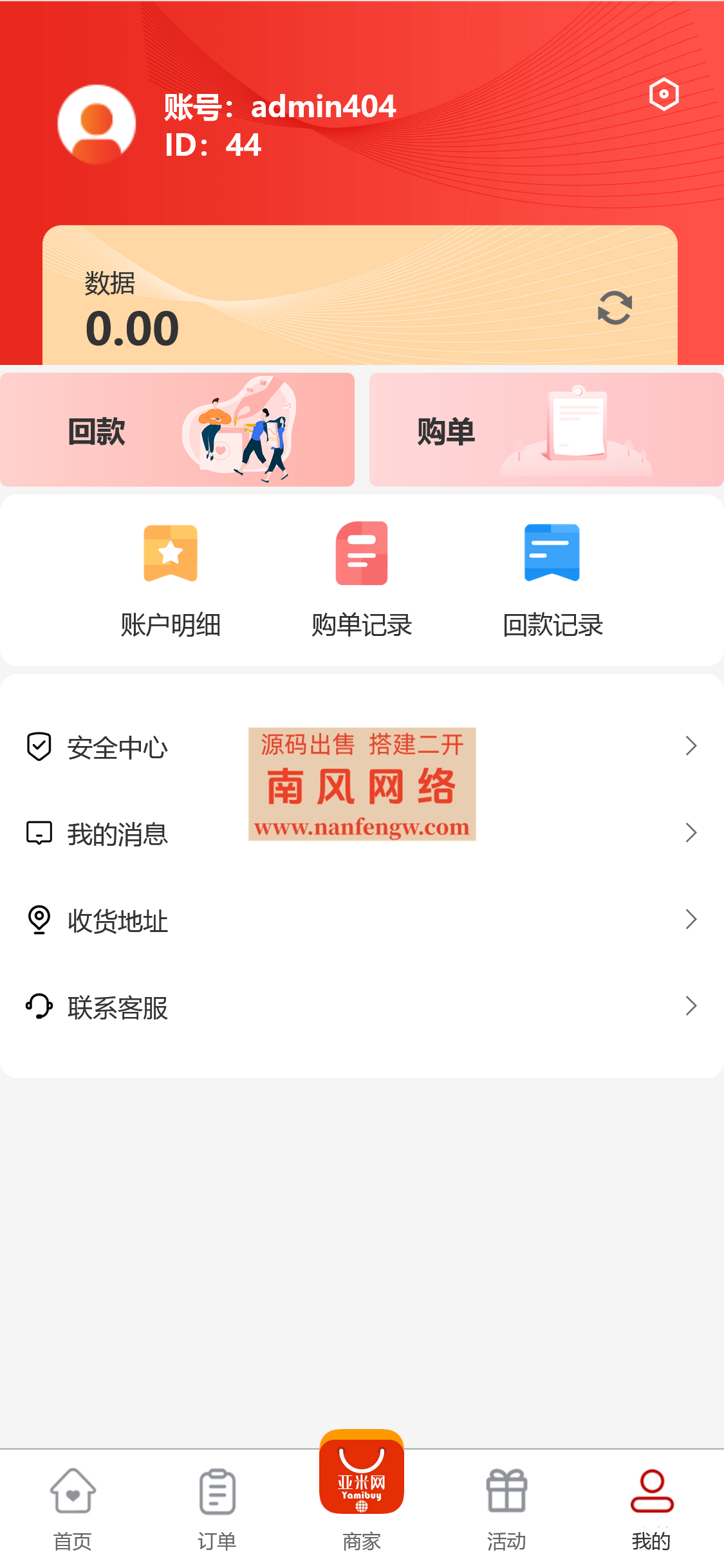This screenshot has width=724, height=1568.
Task: Open 账户明细 via the star badge icon
Action: 171,552
